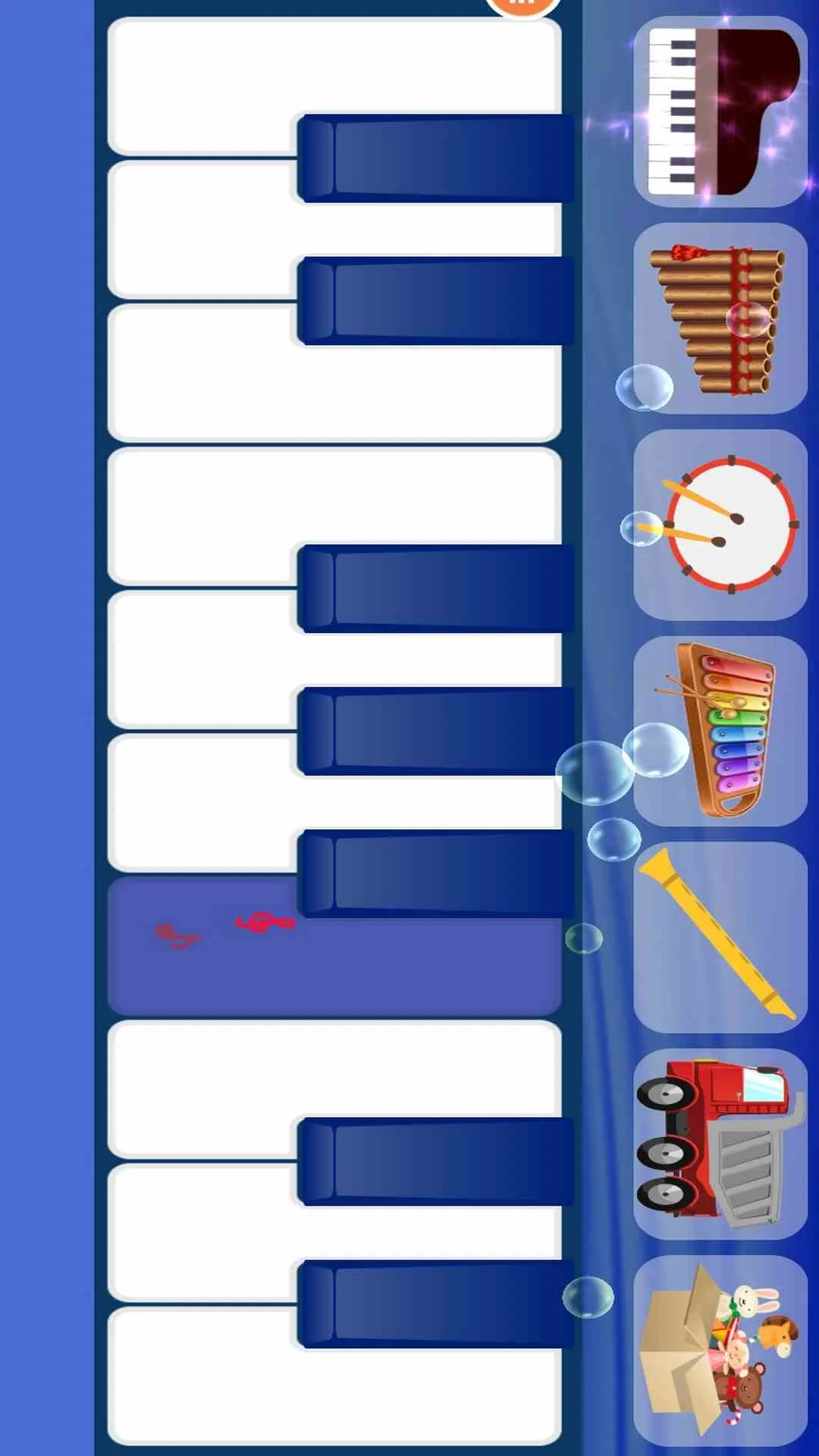Pick the rainbow xylophone
Screen dimensions: 819x1456
(x=720, y=731)
